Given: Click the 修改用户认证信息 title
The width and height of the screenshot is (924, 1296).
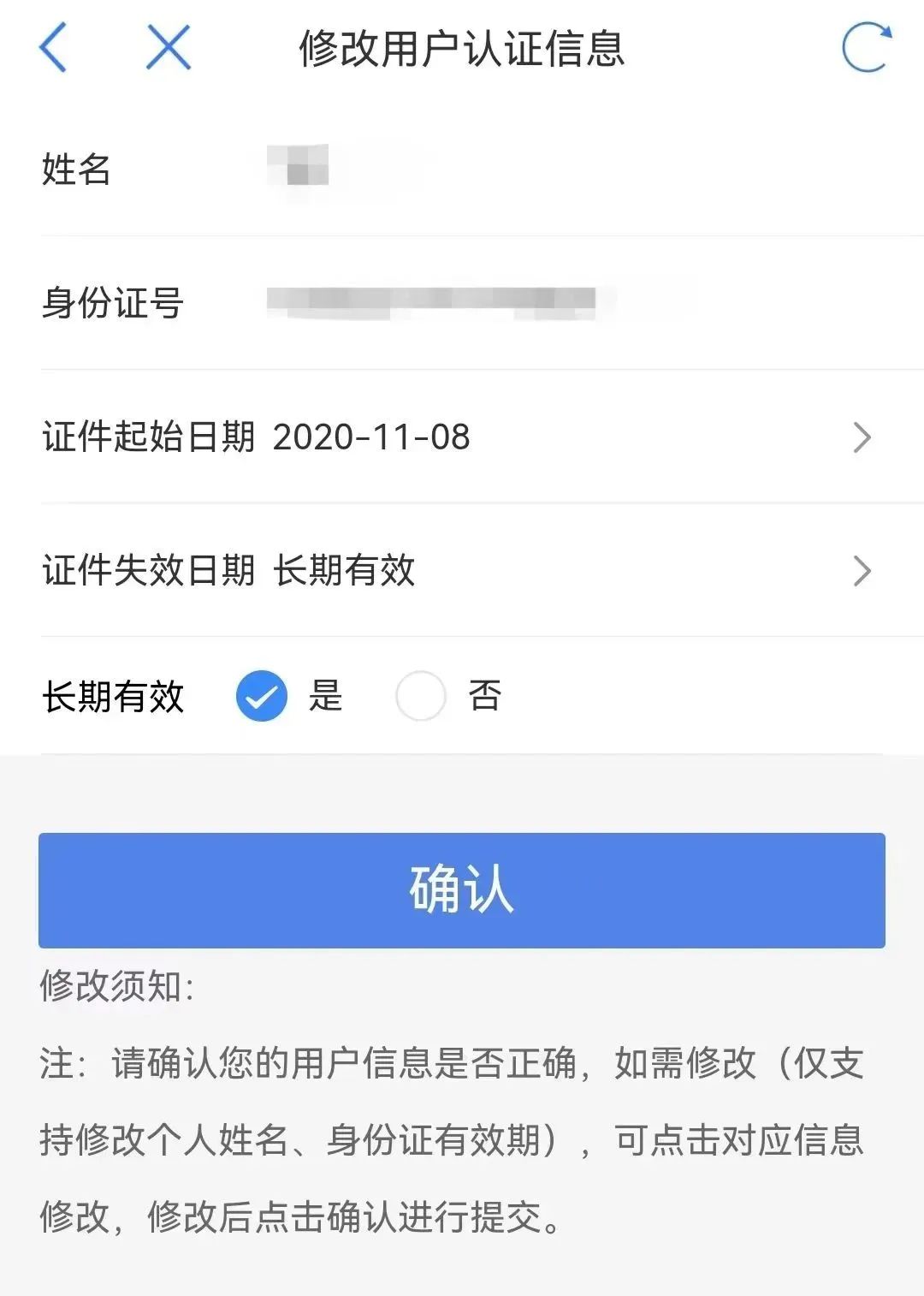Looking at the screenshot, I should [x=462, y=48].
